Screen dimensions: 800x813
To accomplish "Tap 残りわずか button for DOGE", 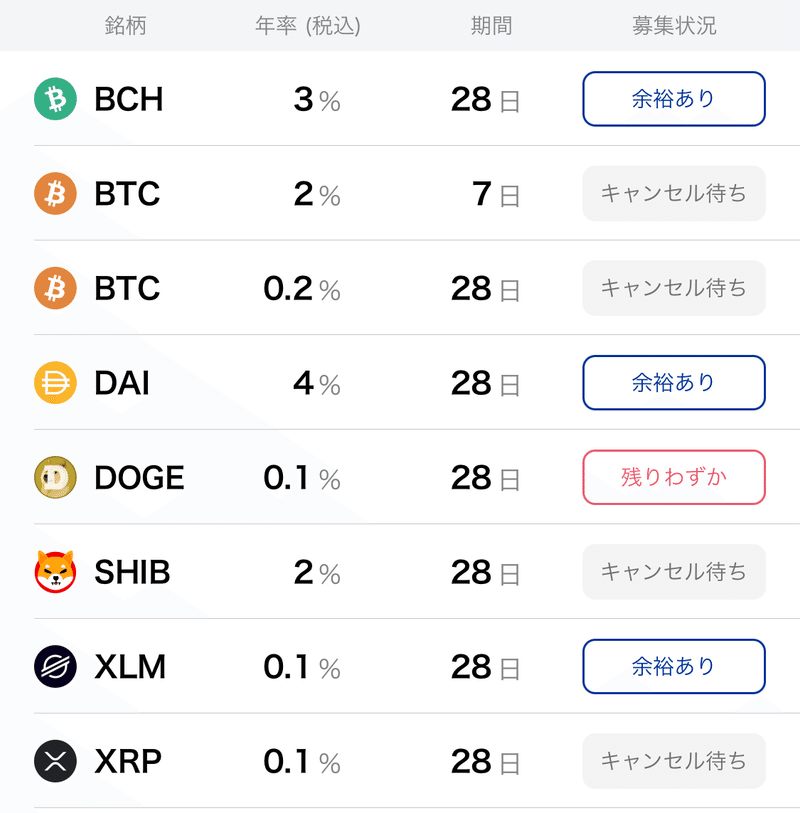I will (674, 477).
